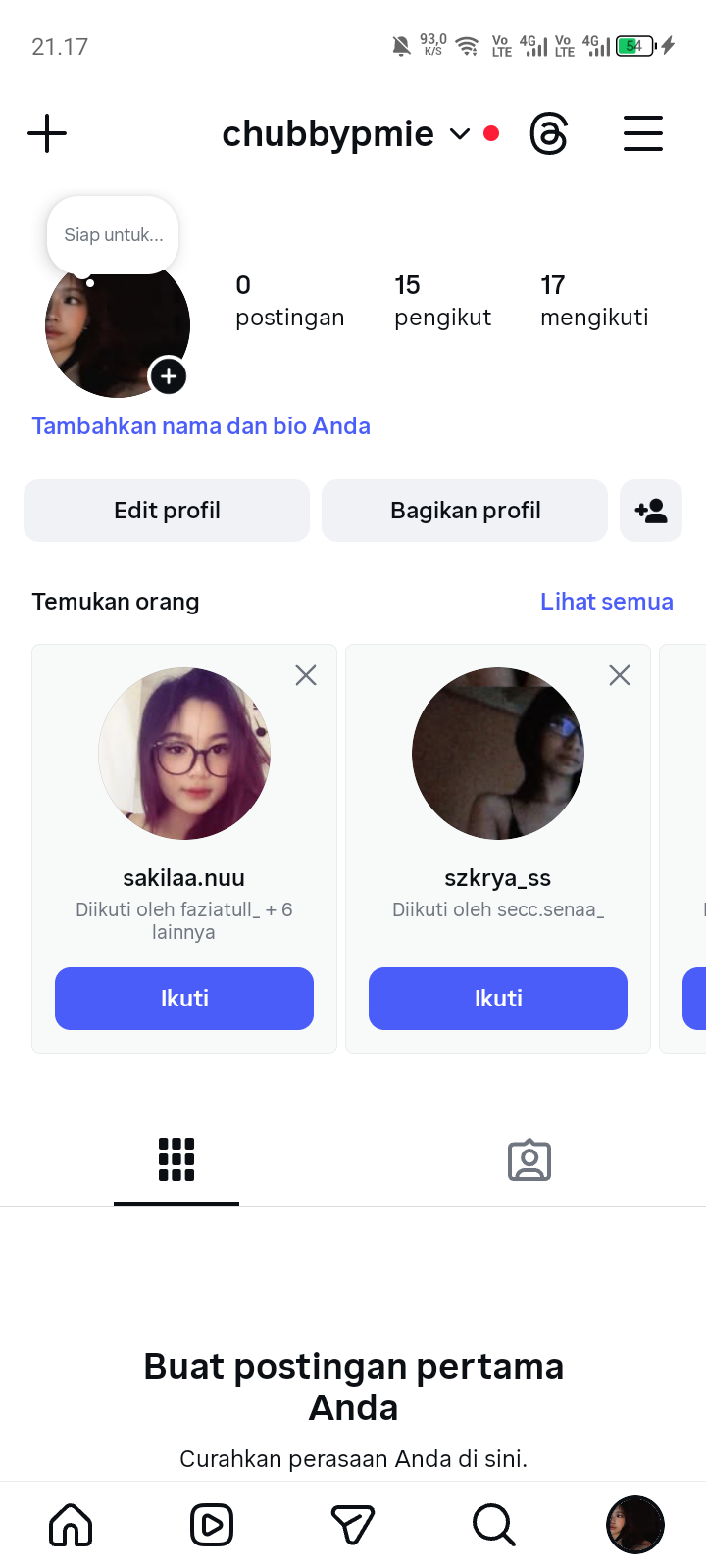View 15 pengikut list

[442, 301]
